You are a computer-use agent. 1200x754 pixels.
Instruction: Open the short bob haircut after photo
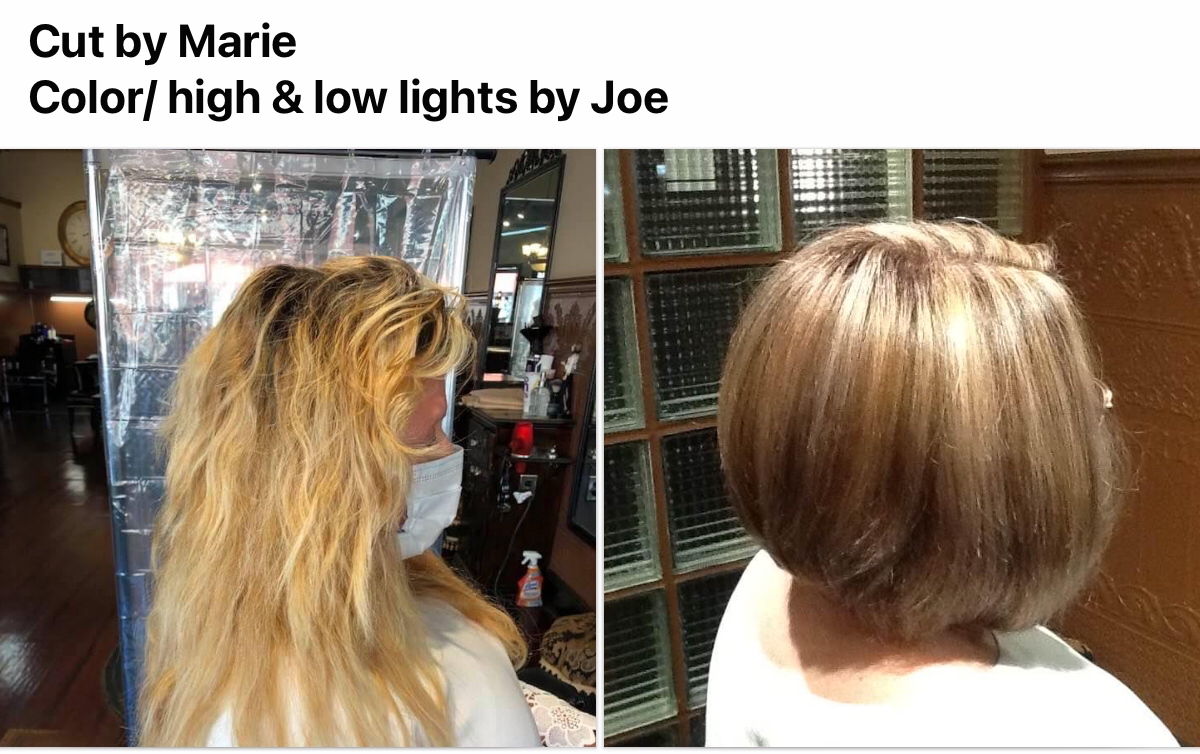(x=902, y=448)
